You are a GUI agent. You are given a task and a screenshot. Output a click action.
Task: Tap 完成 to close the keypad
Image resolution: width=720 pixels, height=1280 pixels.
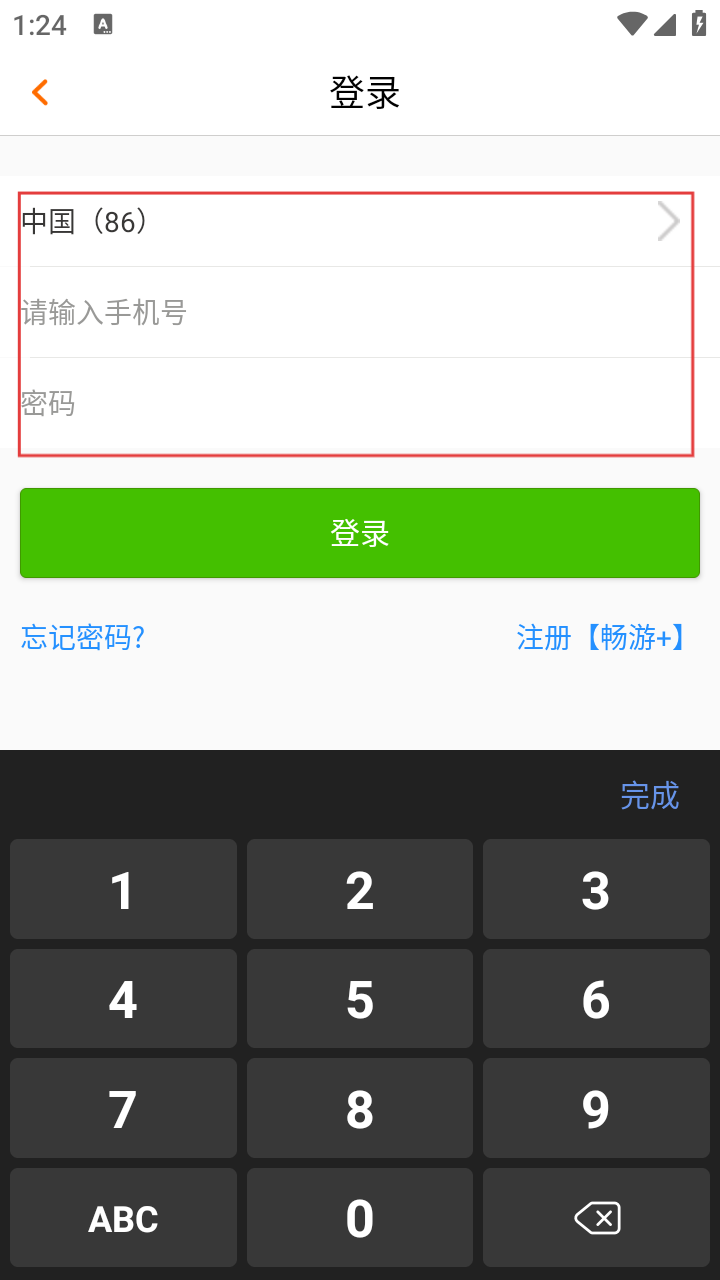(x=649, y=795)
